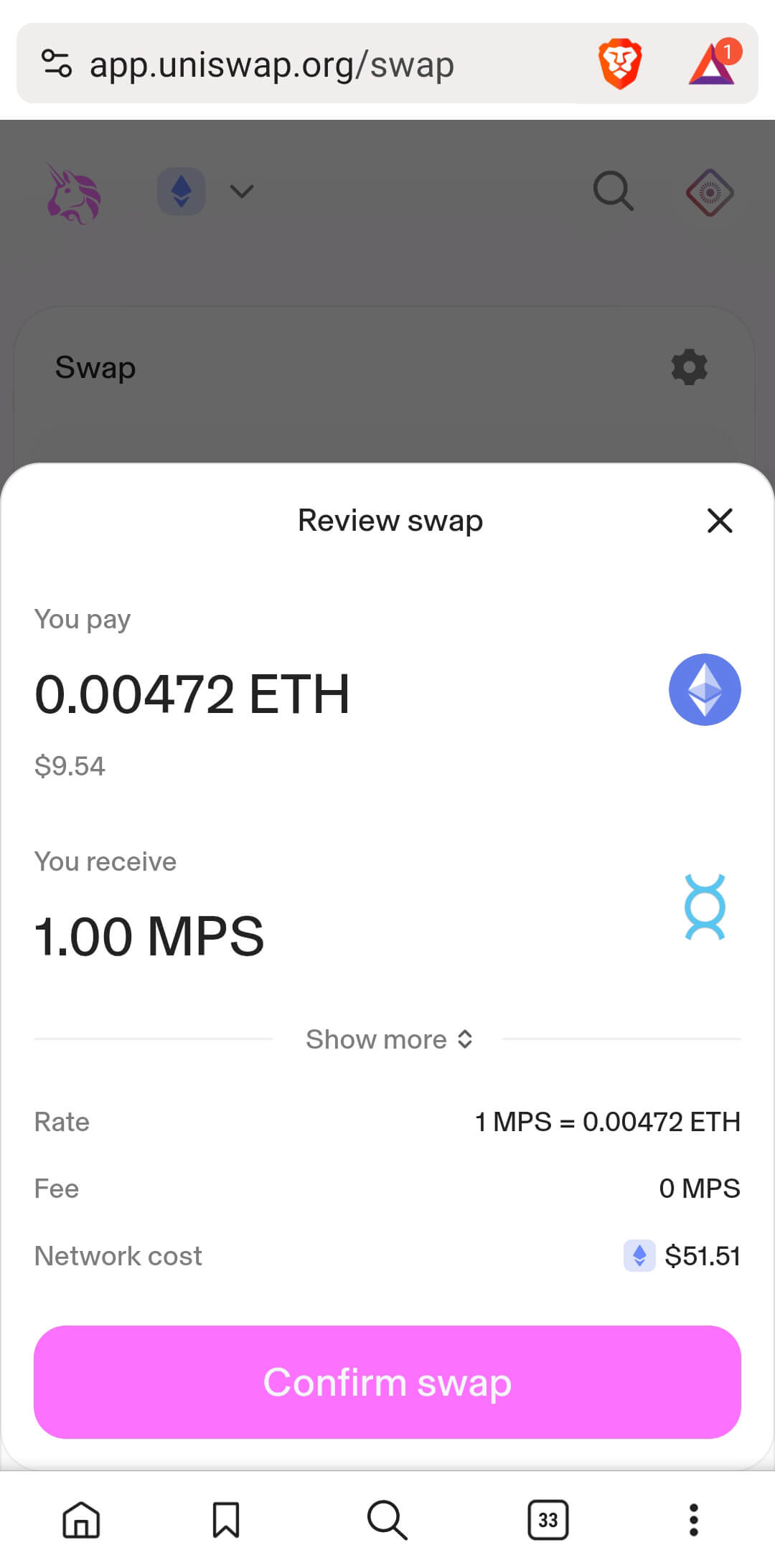Click the site connection controls icon in address bar

57,63
